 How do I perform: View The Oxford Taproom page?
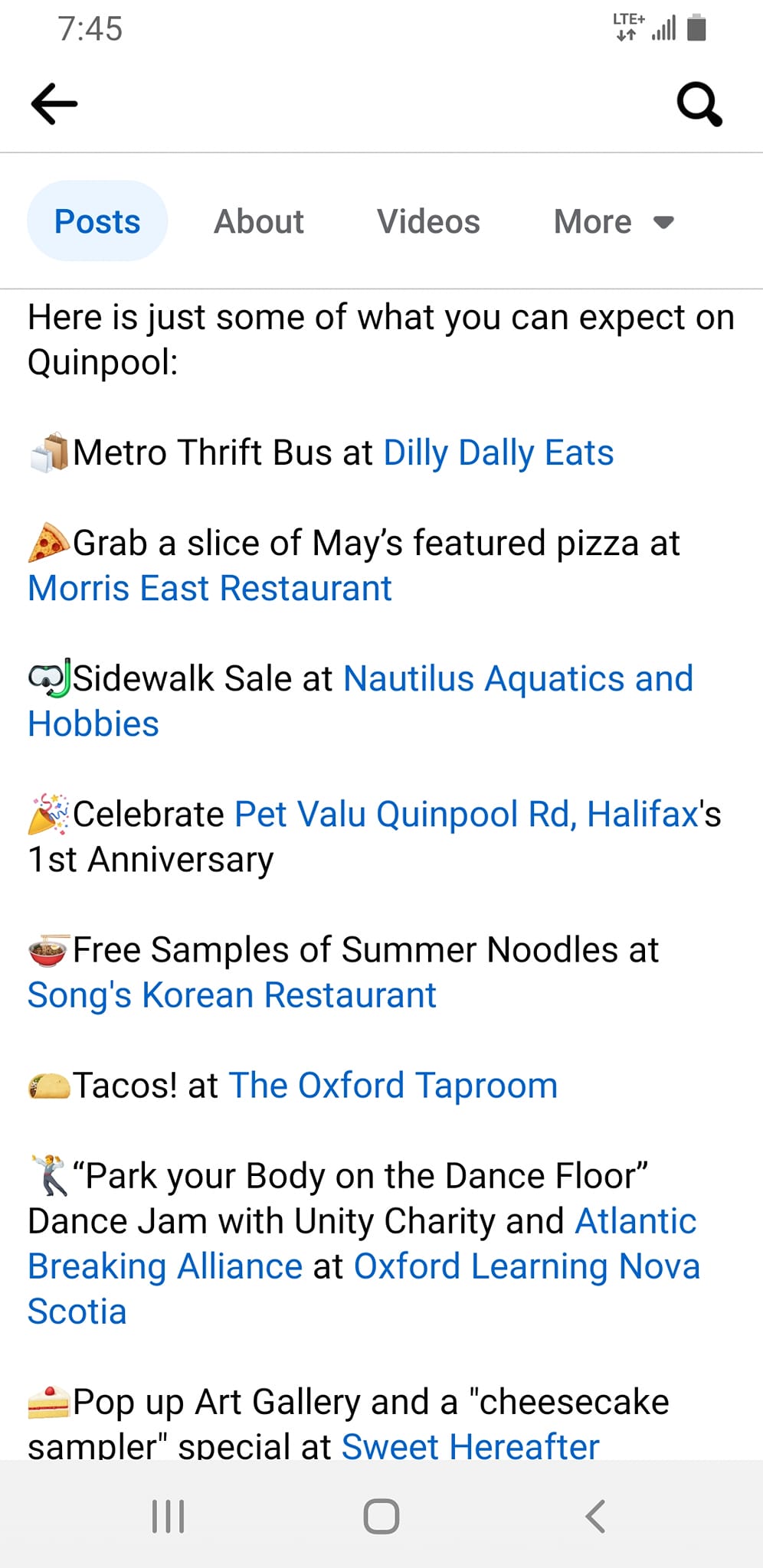click(x=393, y=1085)
